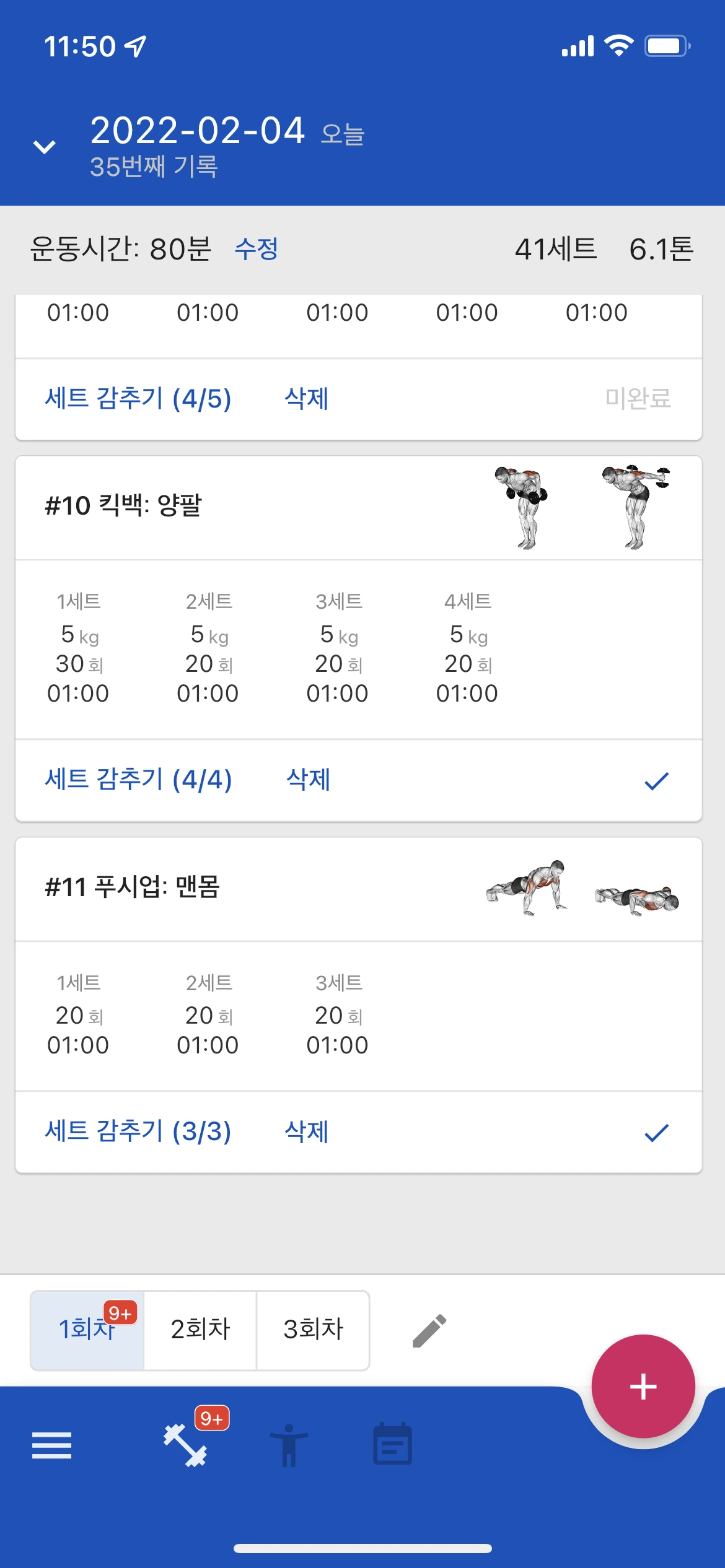Hide sets using 세트 감추기 (3/3)

(138, 1131)
